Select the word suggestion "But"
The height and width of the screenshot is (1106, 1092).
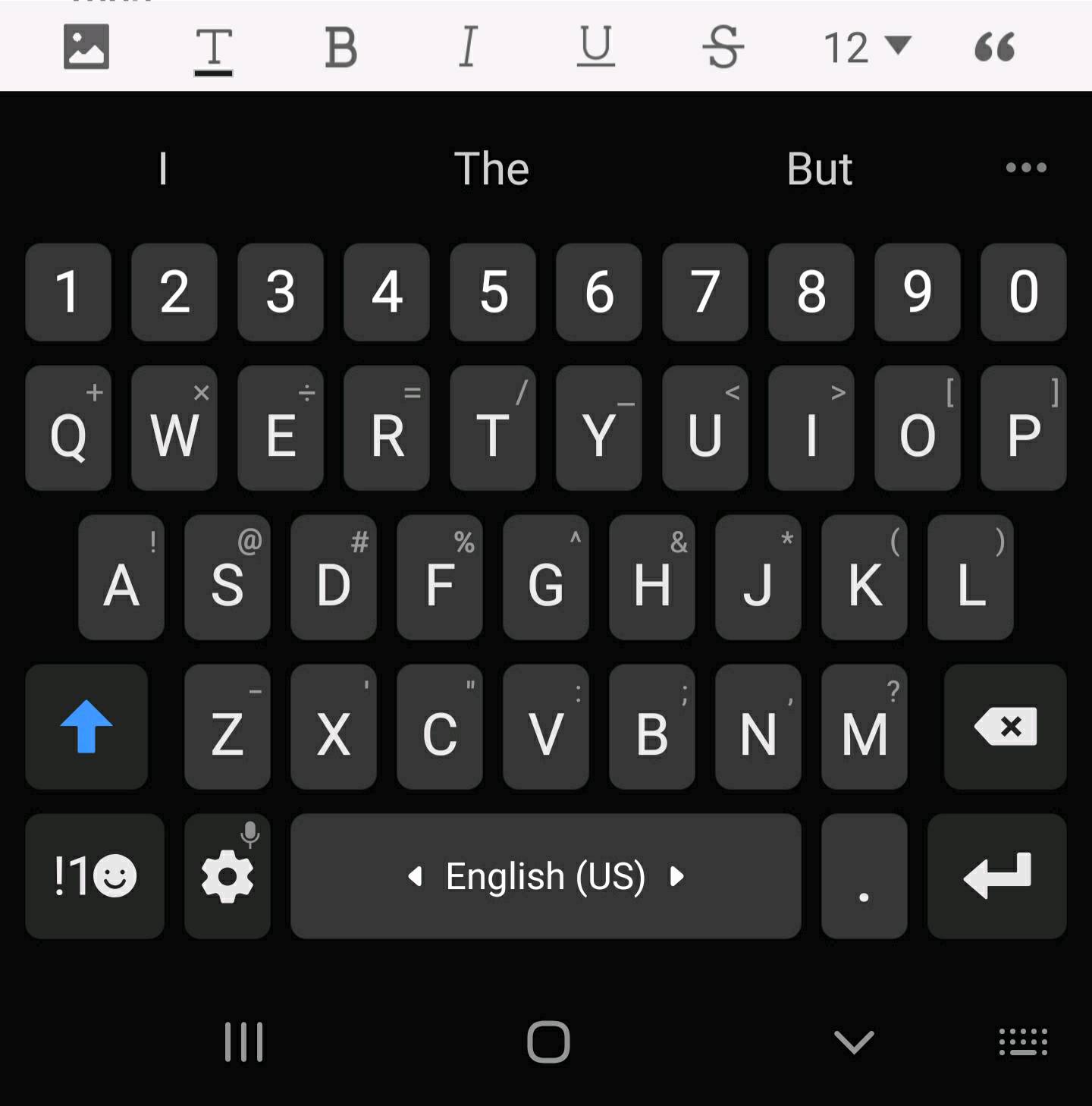point(819,168)
